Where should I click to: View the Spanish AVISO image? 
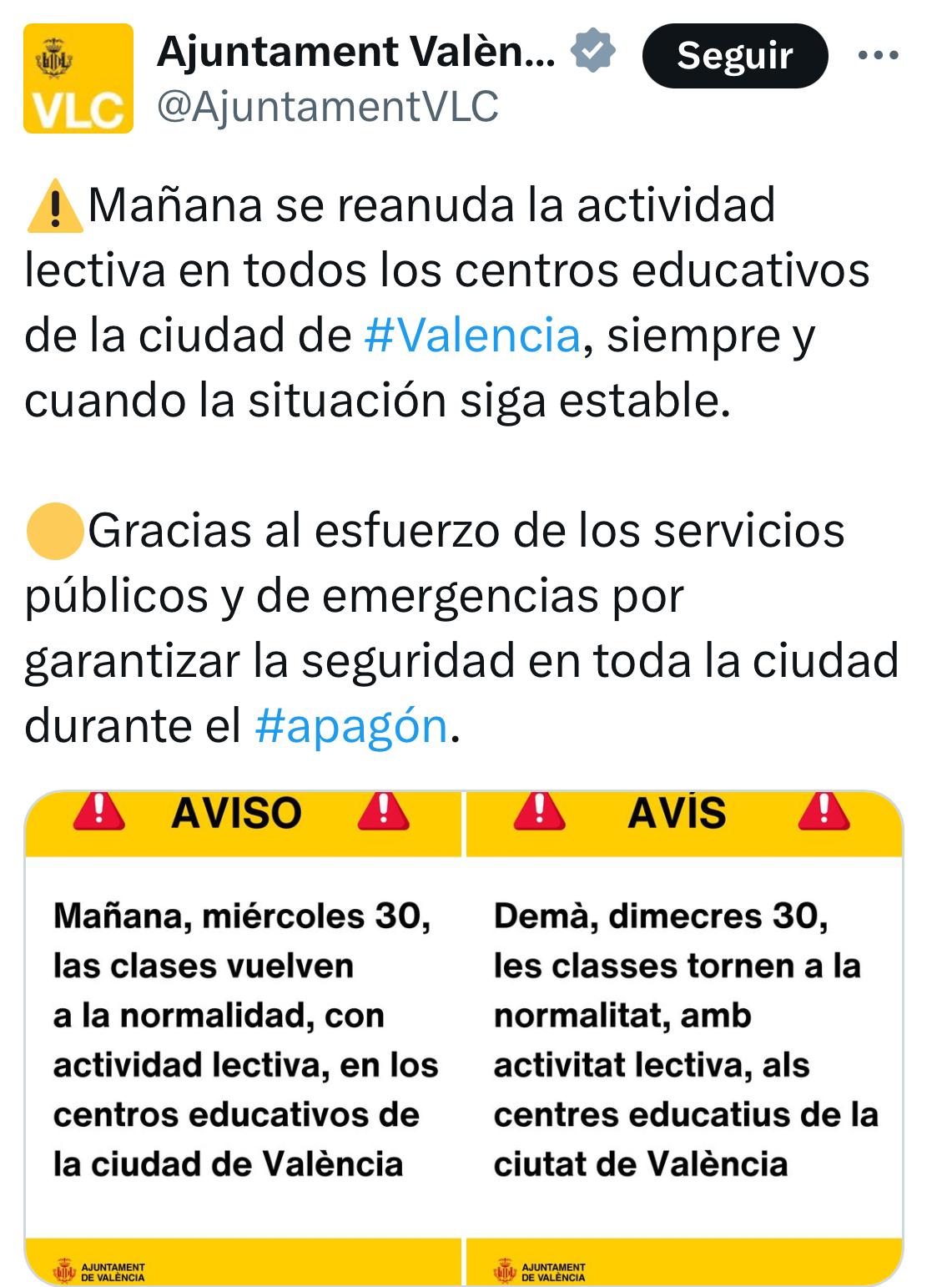click(243, 1035)
